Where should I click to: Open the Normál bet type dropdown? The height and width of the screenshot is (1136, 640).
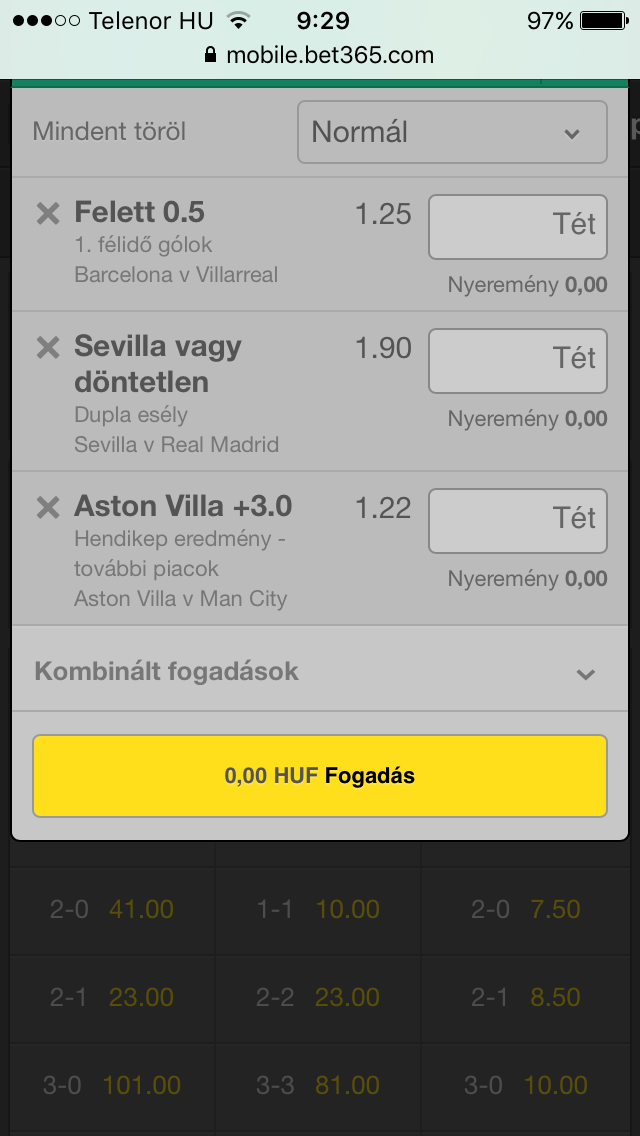click(x=452, y=132)
